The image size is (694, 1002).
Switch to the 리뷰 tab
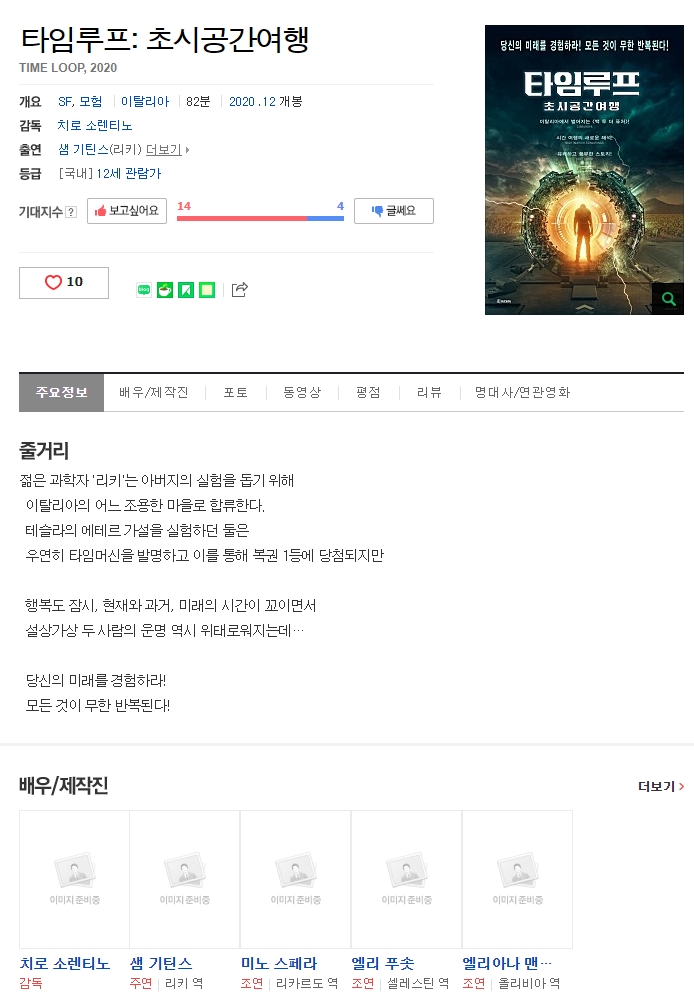[429, 393]
